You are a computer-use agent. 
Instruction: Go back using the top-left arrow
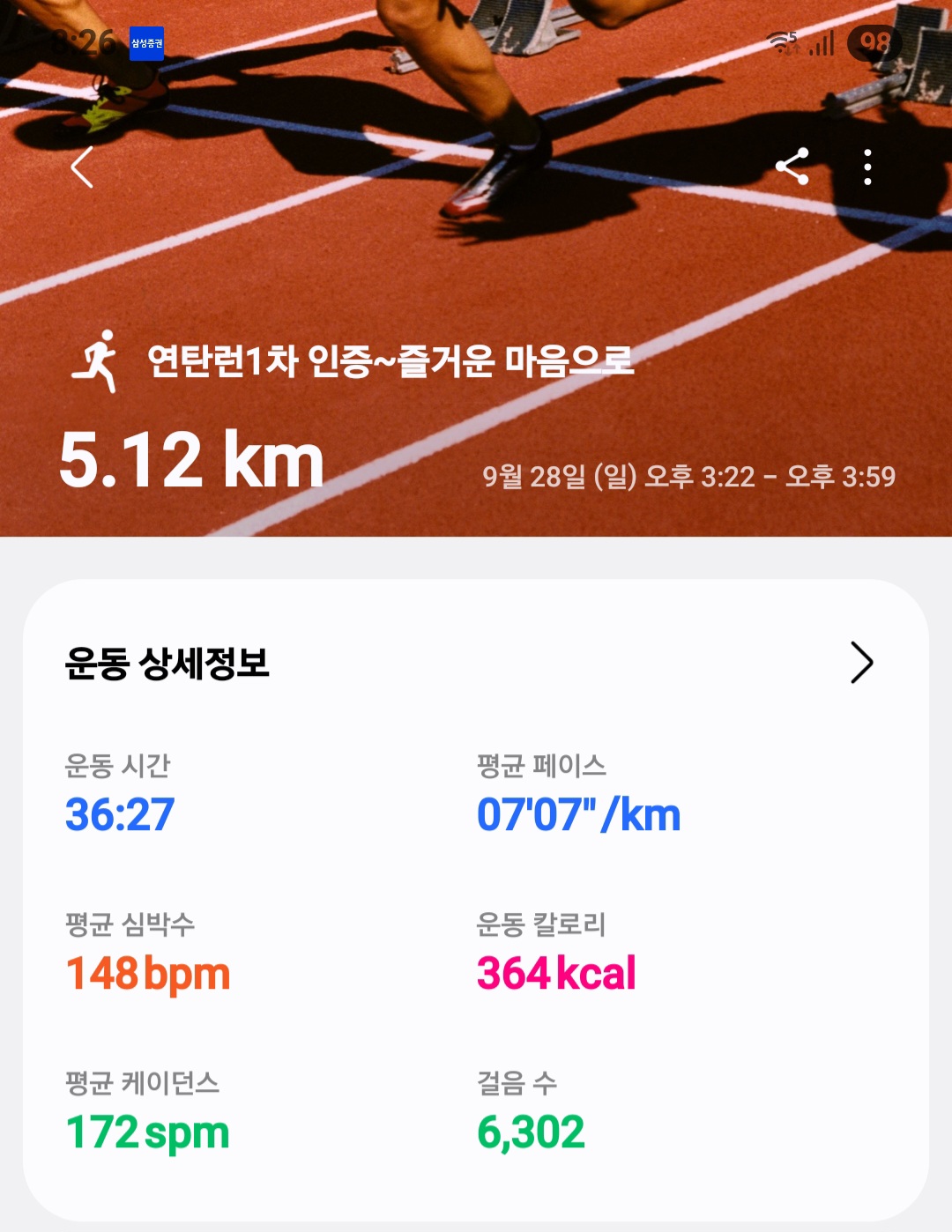click(x=82, y=167)
